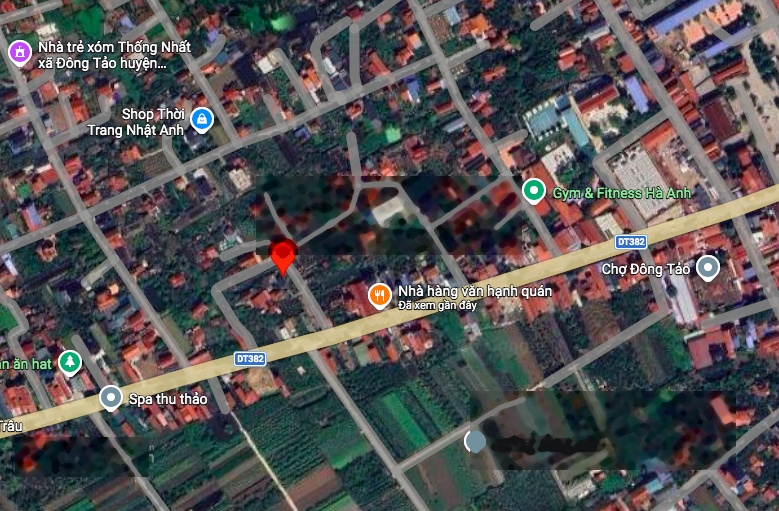Open Gym & Fitness Hà Anh place
The width and height of the screenshot is (779, 511).
534,190
